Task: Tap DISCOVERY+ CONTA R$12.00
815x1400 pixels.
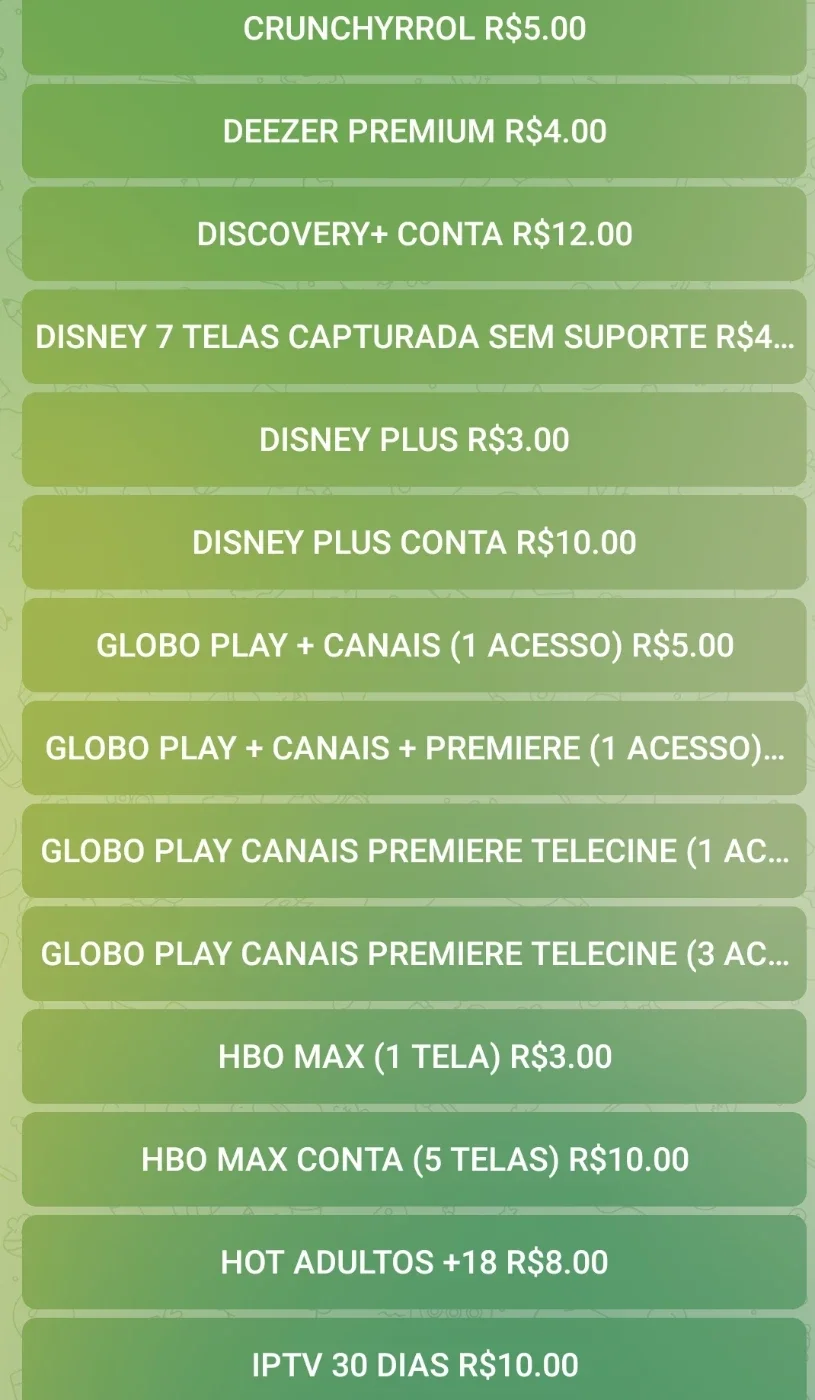Action: (414, 234)
